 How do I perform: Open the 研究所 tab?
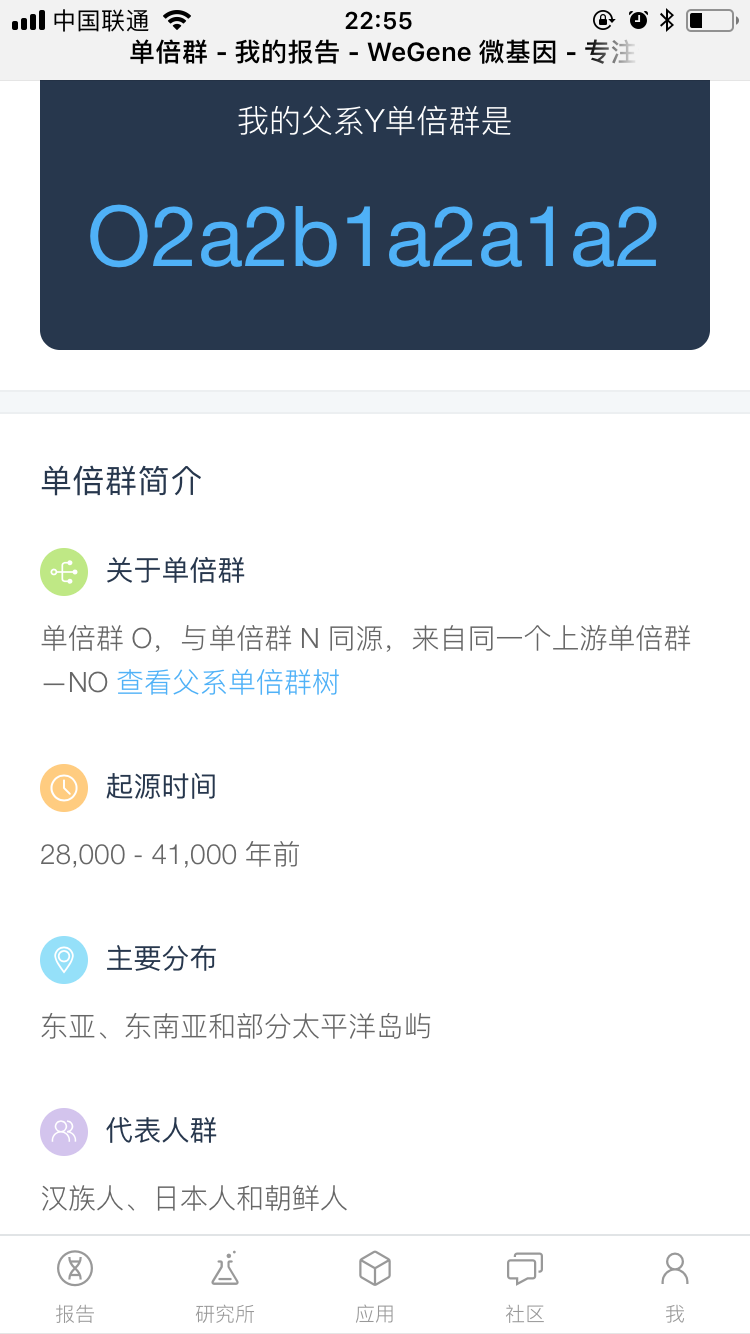[x=225, y=1286]
